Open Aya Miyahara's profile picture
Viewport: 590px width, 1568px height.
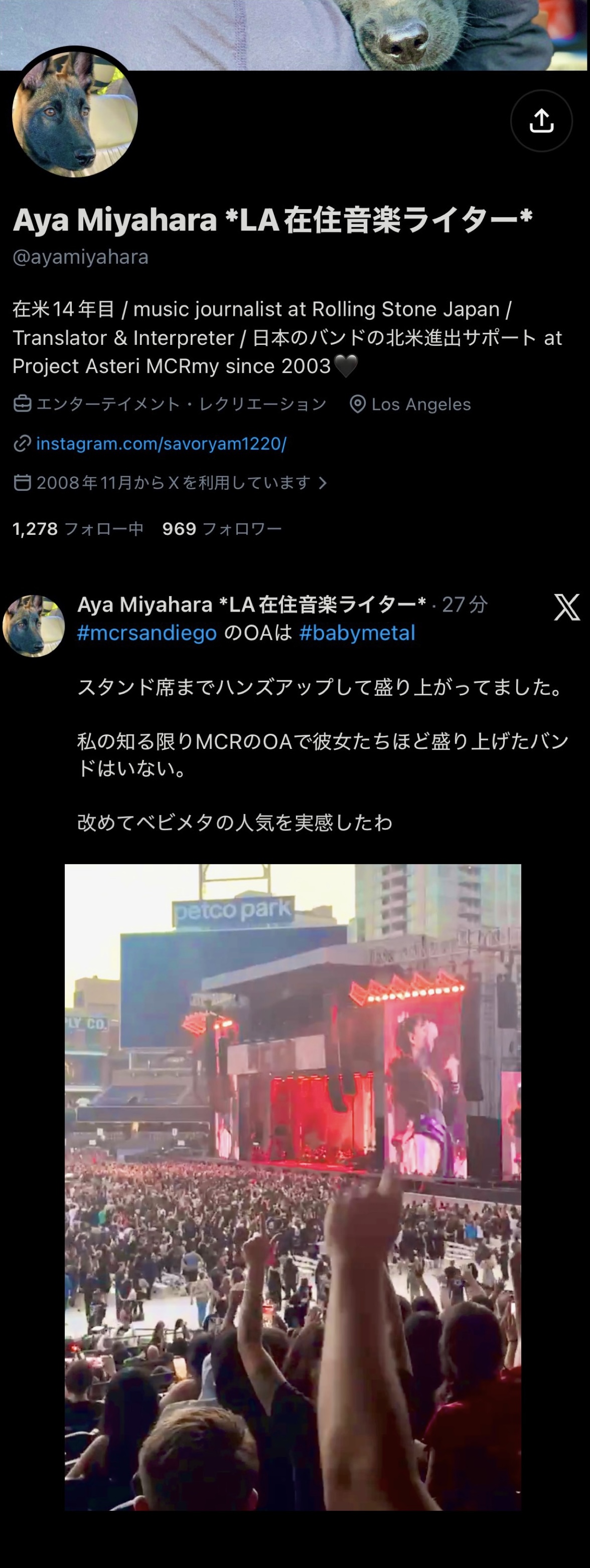(75, 114)
